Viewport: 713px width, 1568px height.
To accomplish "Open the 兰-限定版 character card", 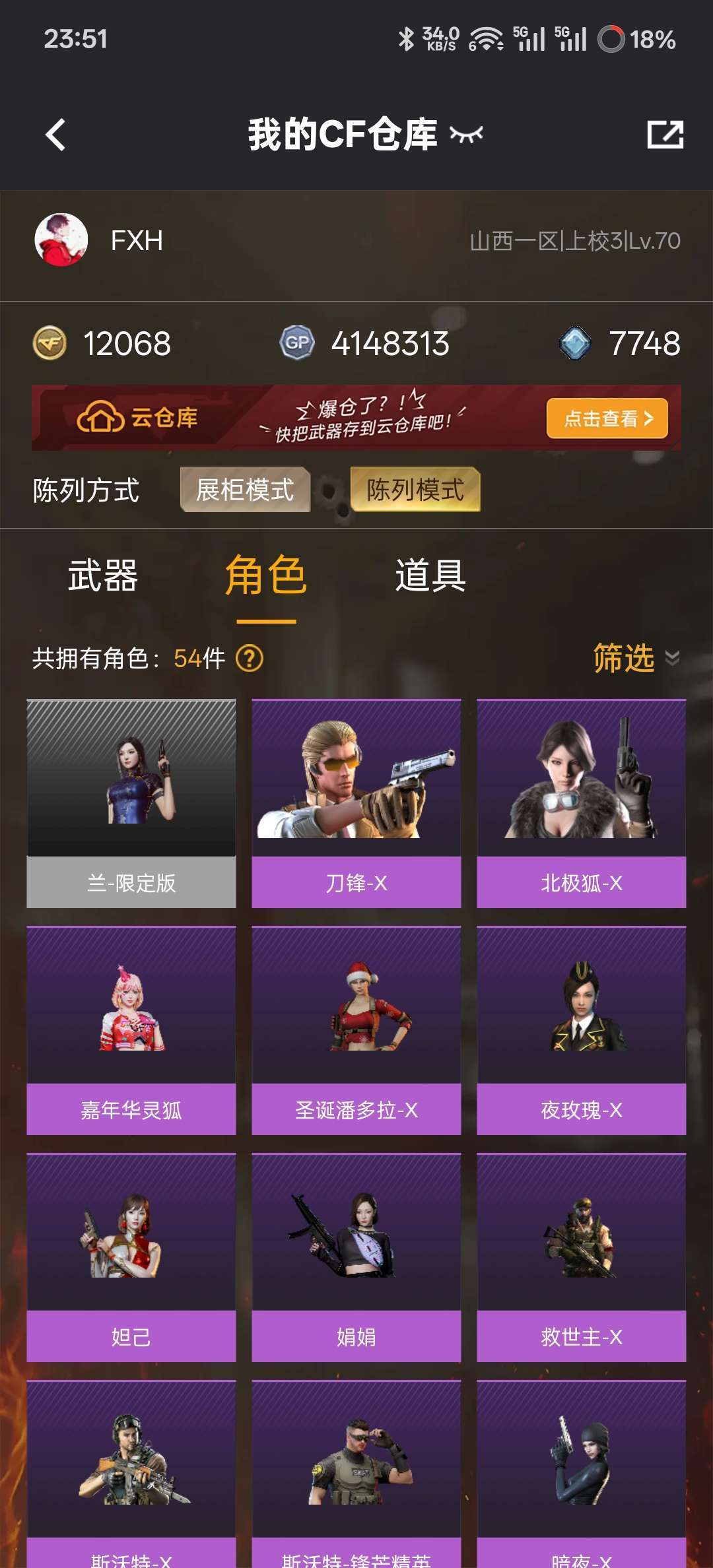I will click(131, 803).
